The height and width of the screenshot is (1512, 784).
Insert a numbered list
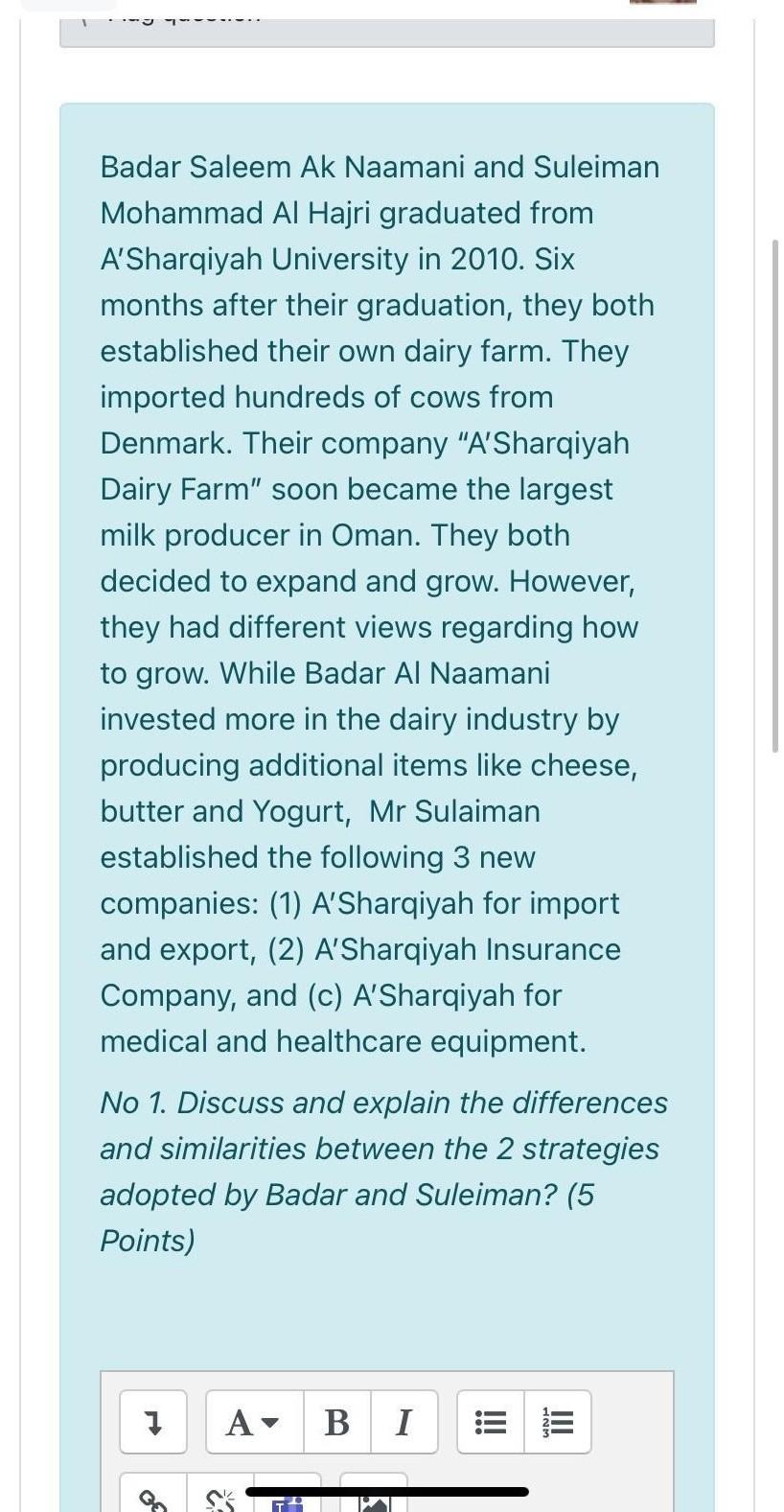(x=558, y=1422)
